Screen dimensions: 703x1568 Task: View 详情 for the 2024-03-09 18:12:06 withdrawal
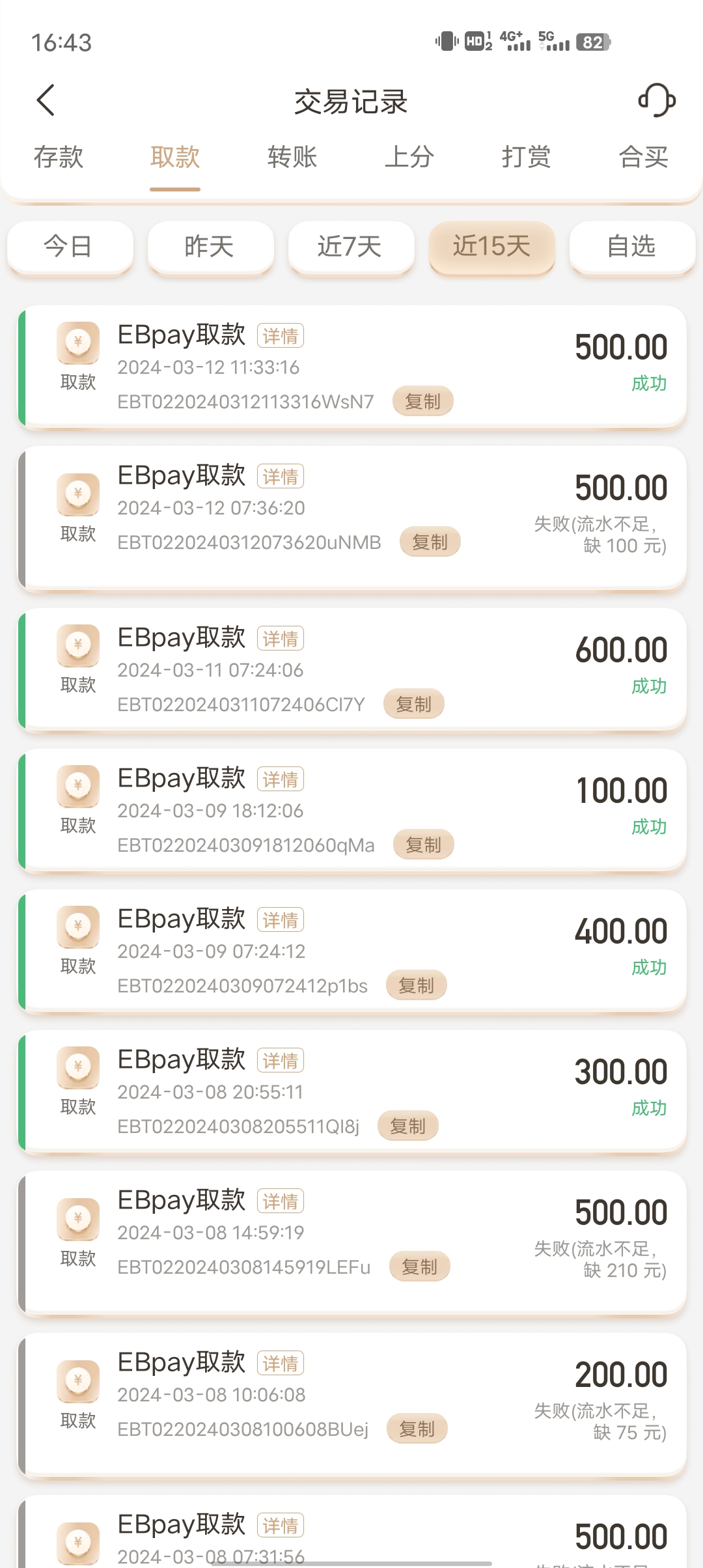(x=281, y=779)
